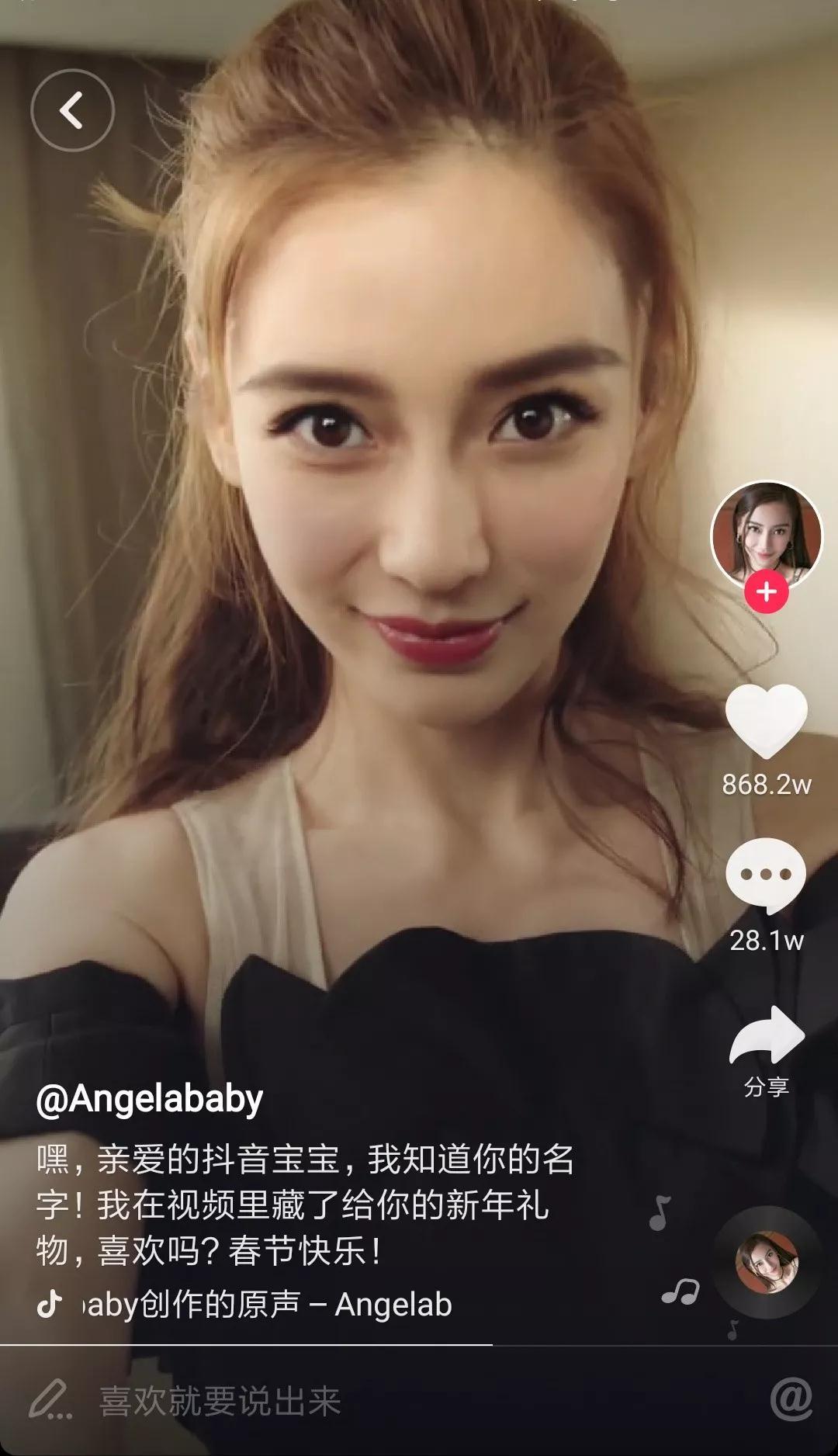Go back using the arrow button
The height and width of the screenshot is (1456, 838).
72,110
